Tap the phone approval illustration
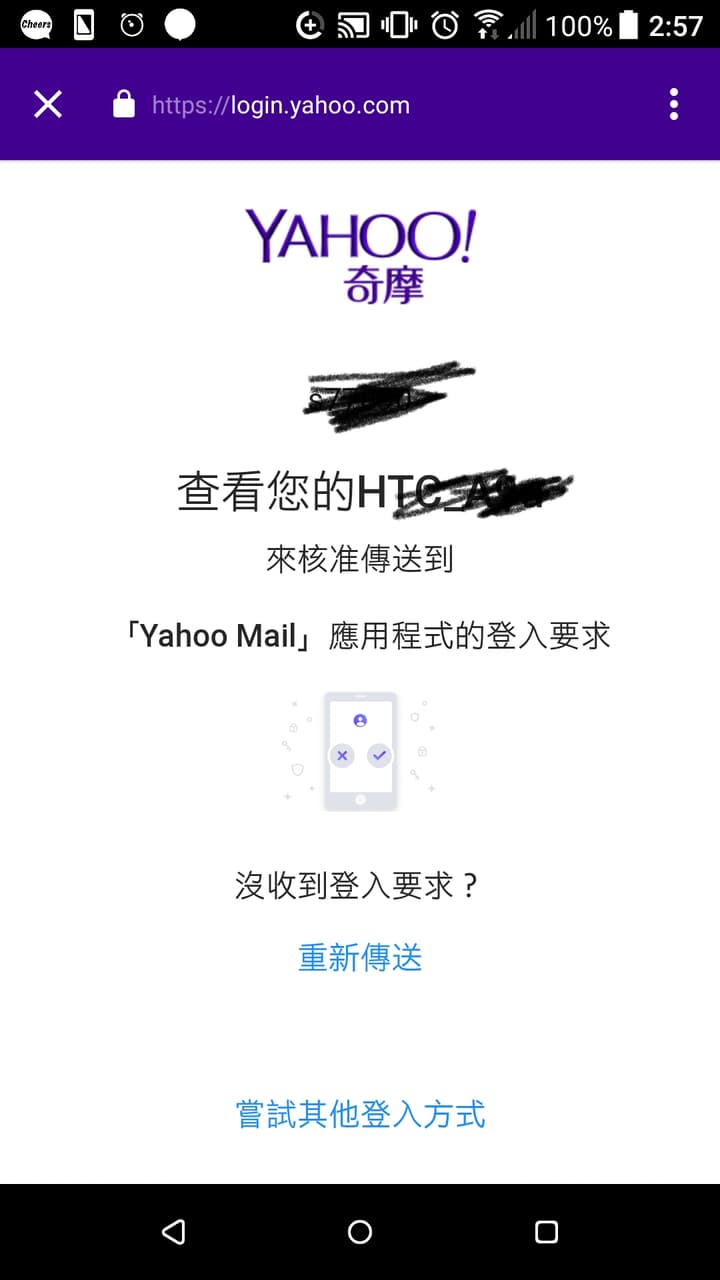This screenshot has width=720, height=1280. (360, 750)
